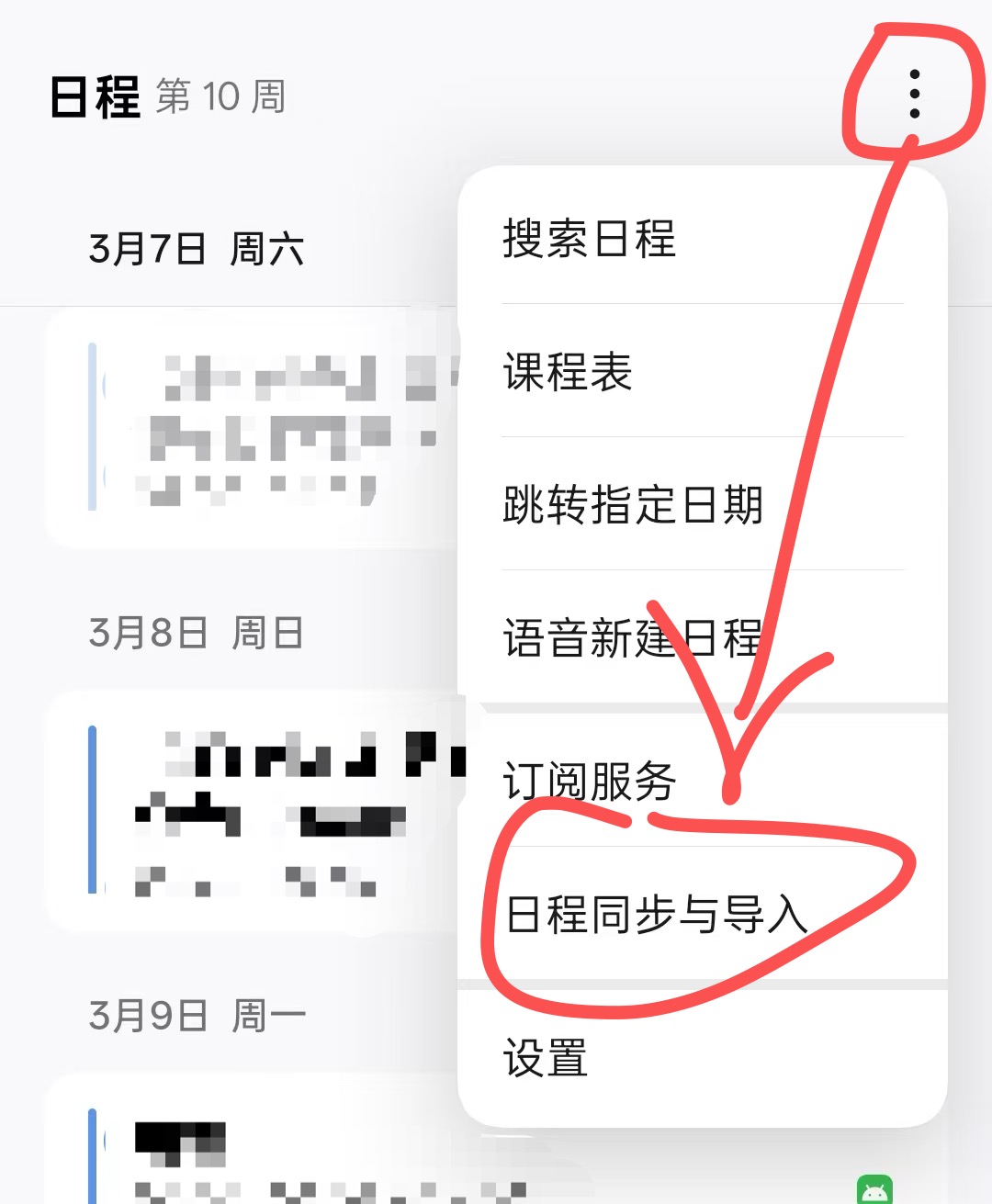Open 课程表 from the menu
The height and width of the screenshot is (1204, 992).
pos(568,372)
